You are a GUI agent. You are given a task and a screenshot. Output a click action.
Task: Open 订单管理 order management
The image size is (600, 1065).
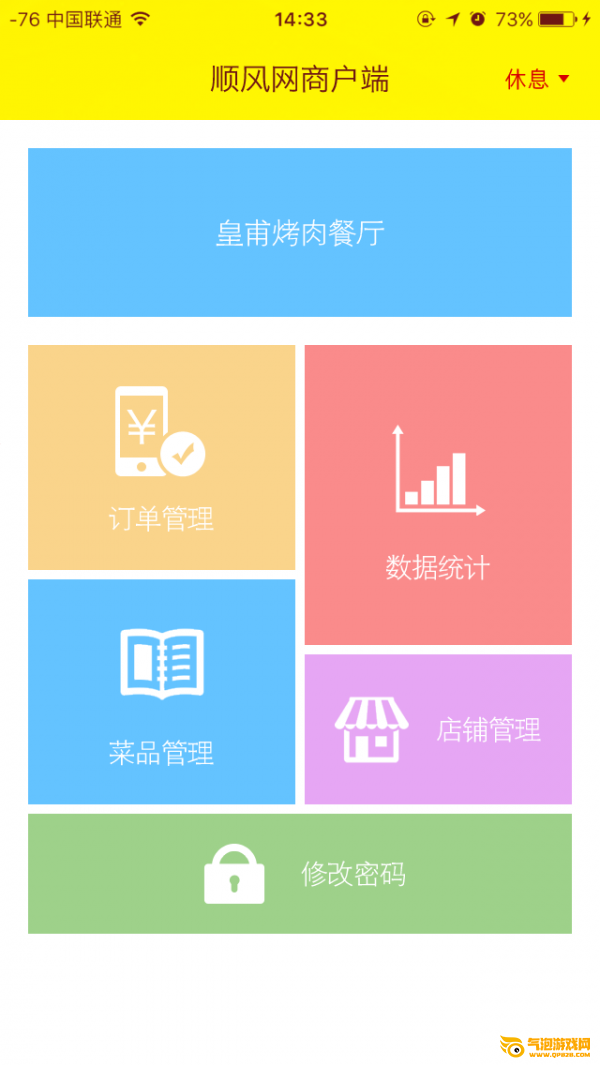(161, 458)
